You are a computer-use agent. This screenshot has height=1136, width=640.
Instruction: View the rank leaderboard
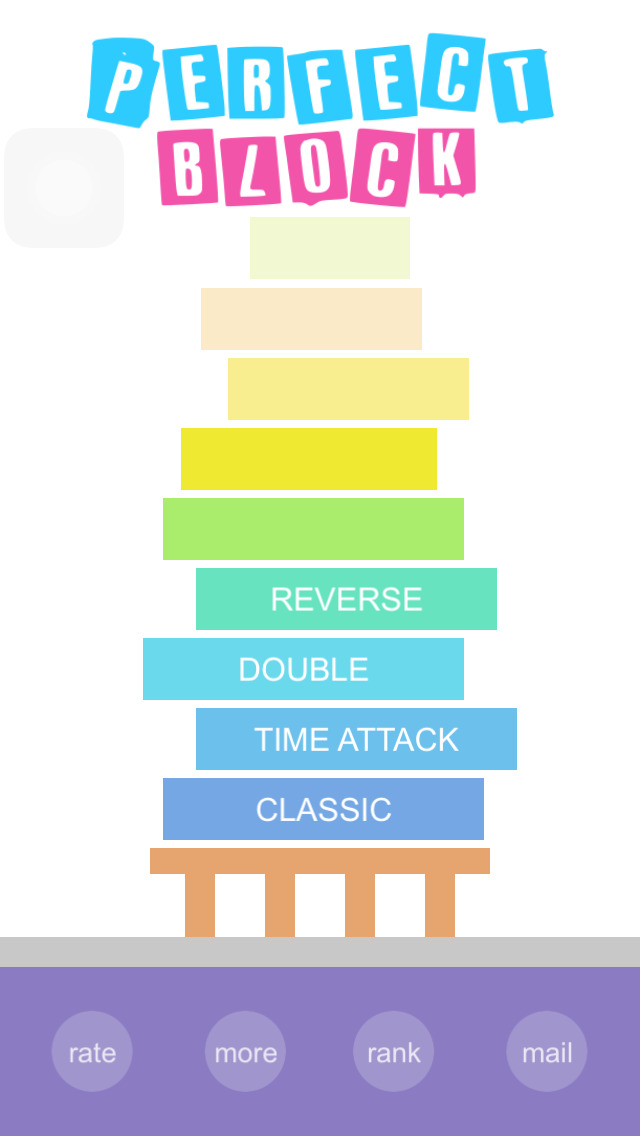point(393,1052)
